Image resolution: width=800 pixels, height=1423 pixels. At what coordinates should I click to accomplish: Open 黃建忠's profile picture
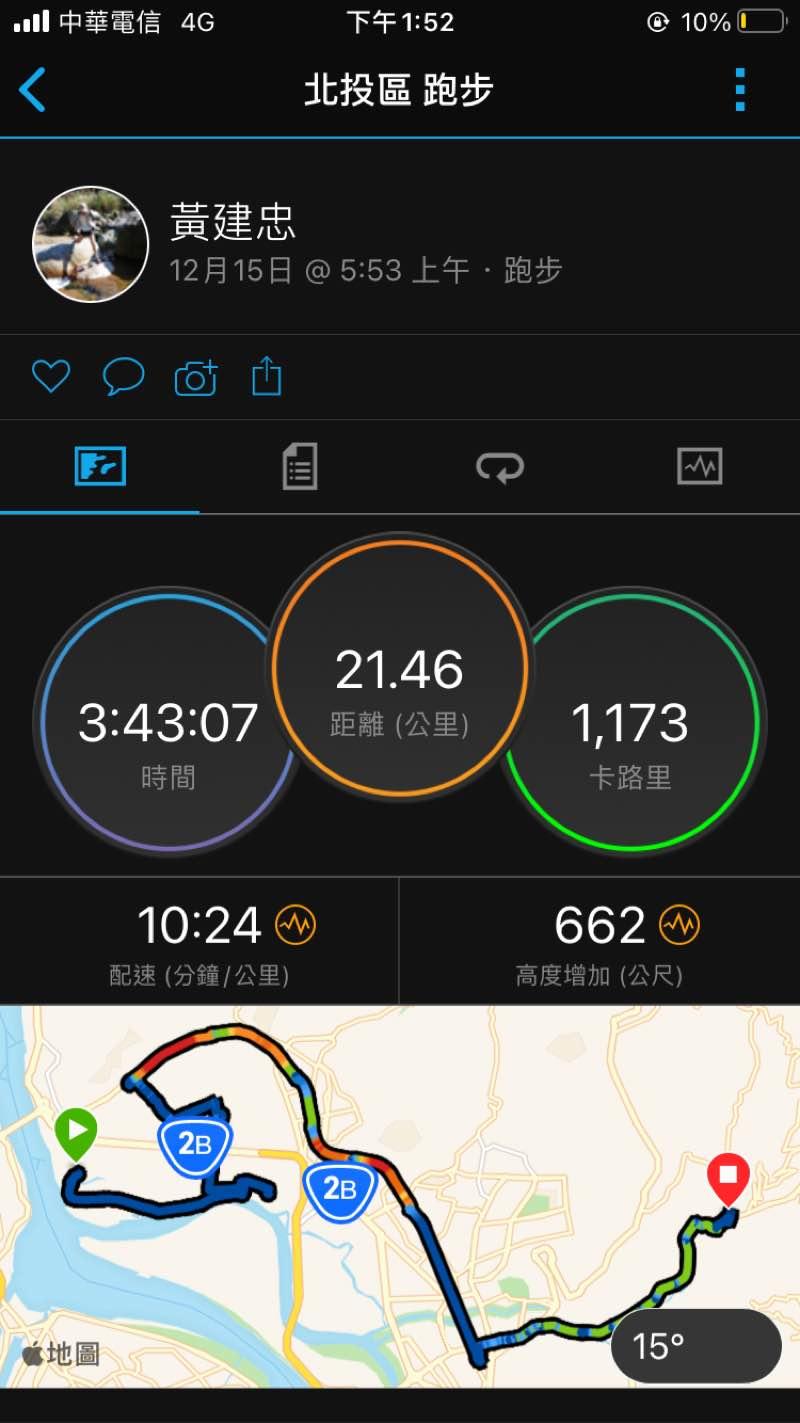(x=90, y=244)
